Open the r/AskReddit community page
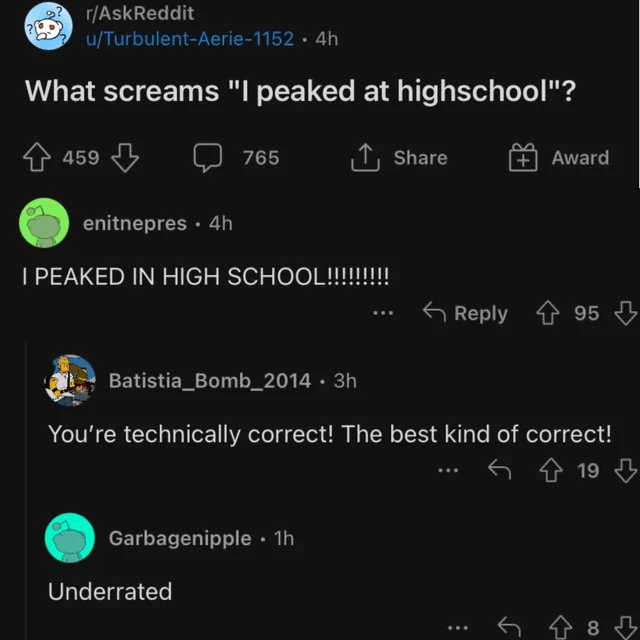 click(142, 14)
